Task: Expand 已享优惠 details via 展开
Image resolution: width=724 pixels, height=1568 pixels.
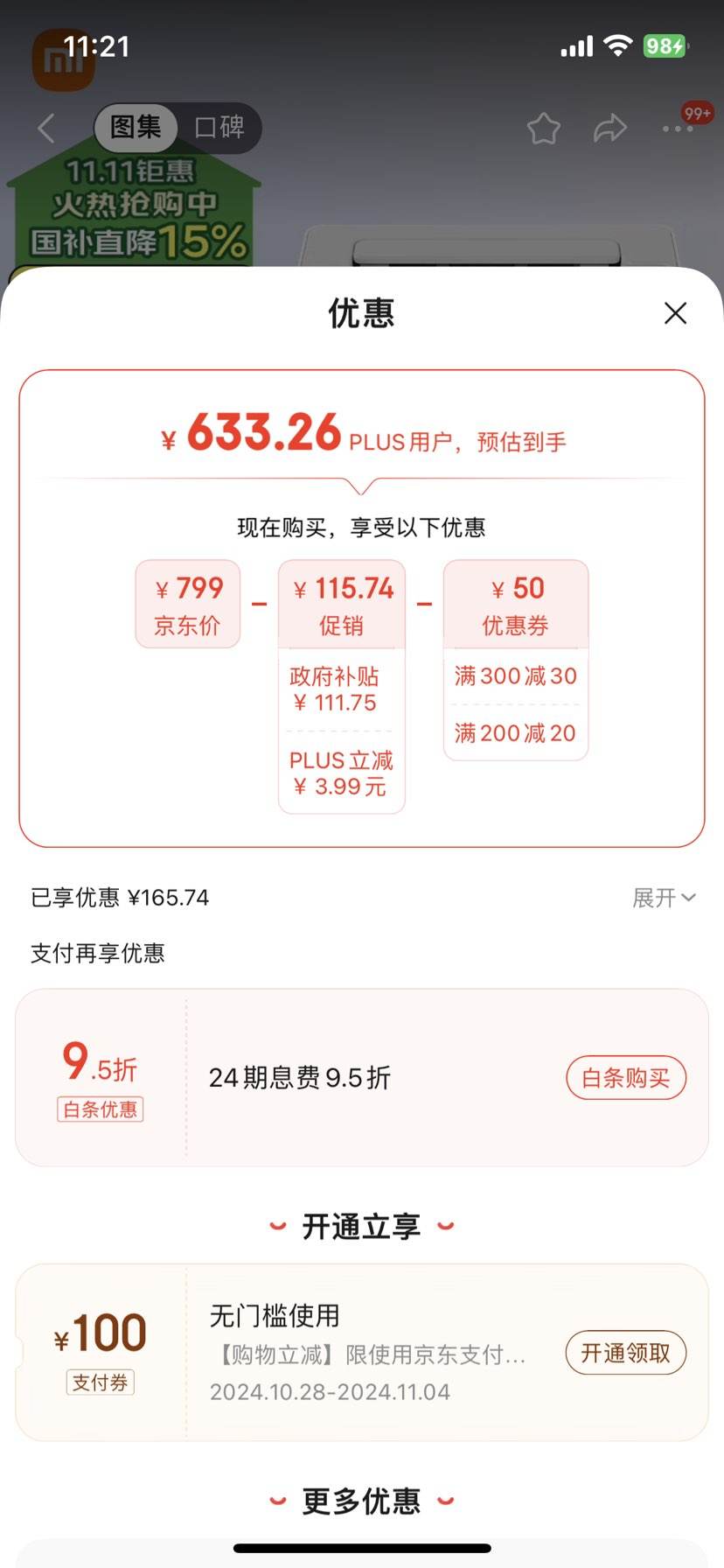Action: point(664,897)
